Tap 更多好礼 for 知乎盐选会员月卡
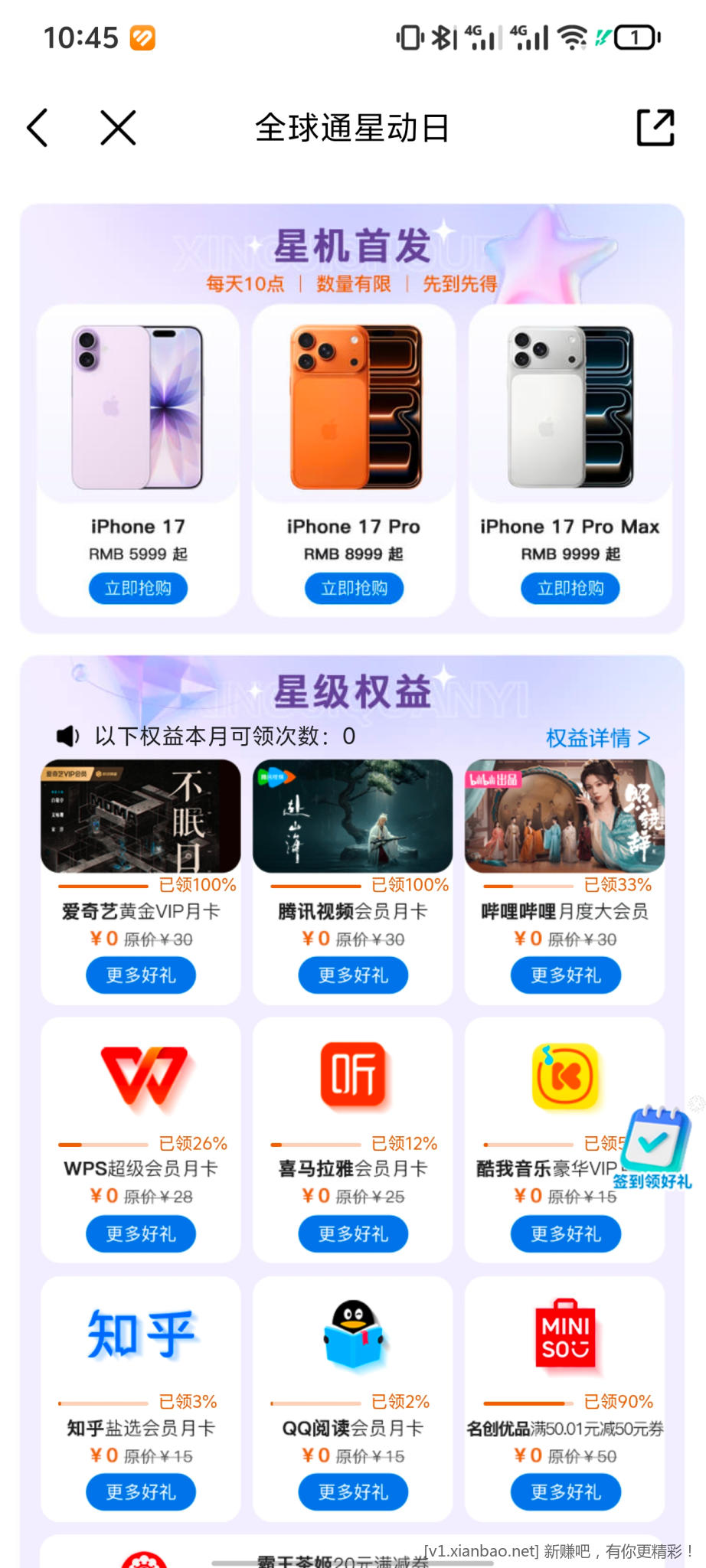The image size is (706, 1568). pyautogui.click(x=141, y=1491)
